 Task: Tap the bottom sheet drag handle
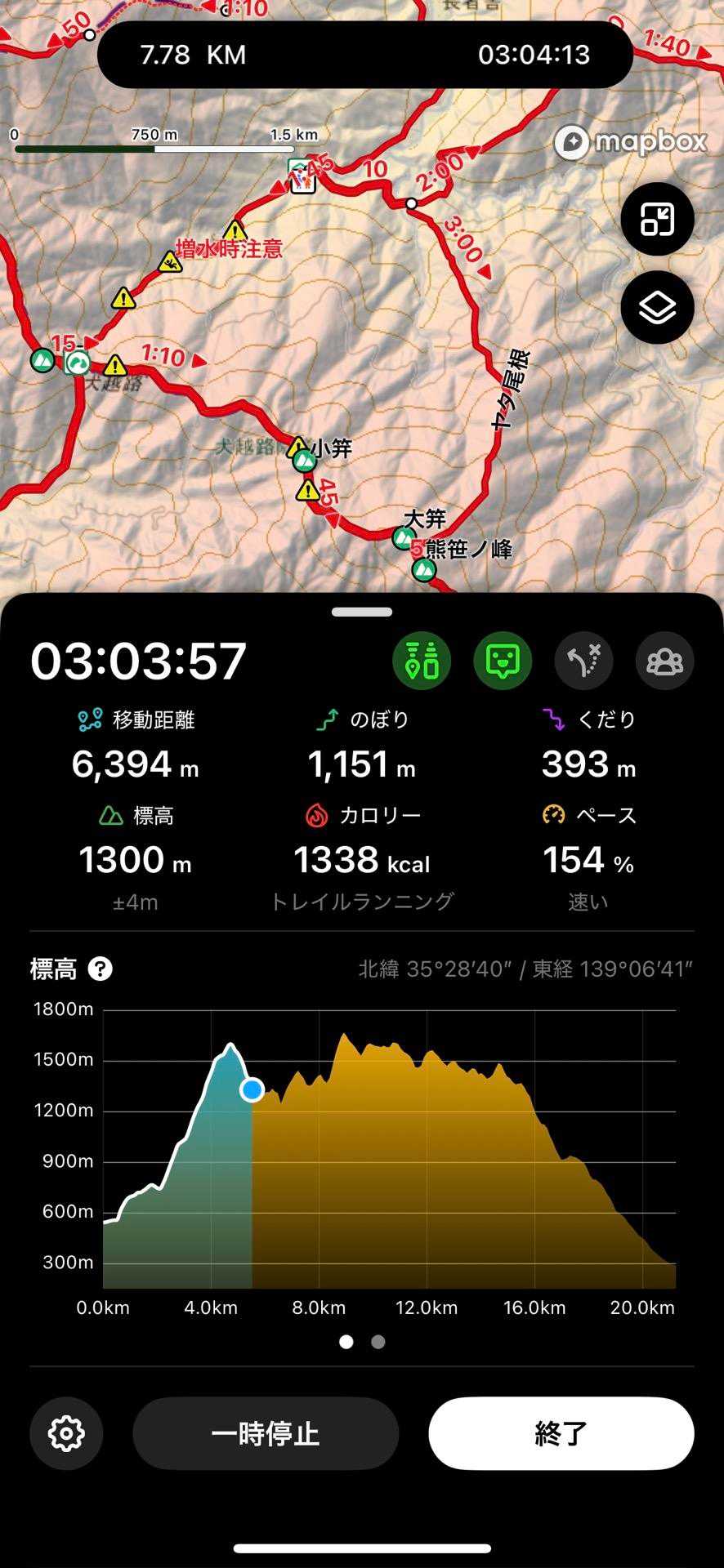[x=362, y=612]
